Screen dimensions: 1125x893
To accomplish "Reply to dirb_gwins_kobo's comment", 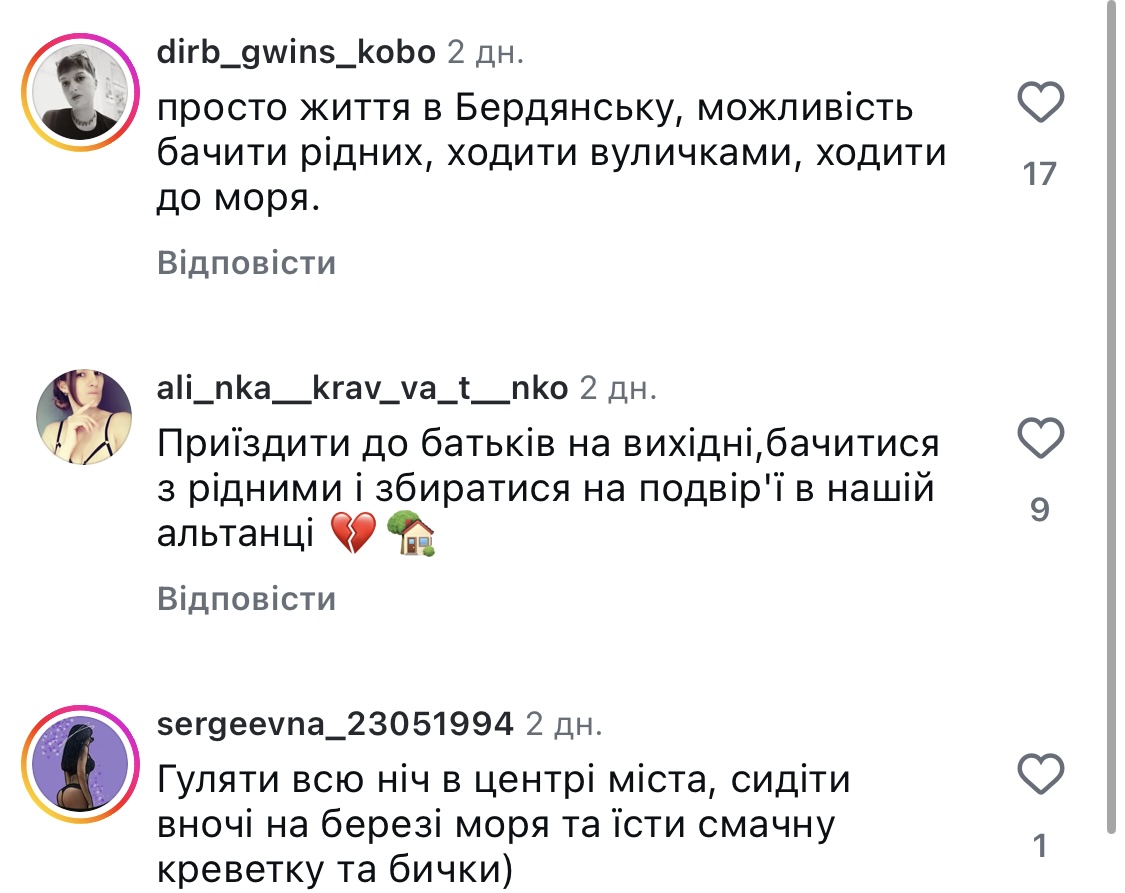I will click(x=246, y=264).
